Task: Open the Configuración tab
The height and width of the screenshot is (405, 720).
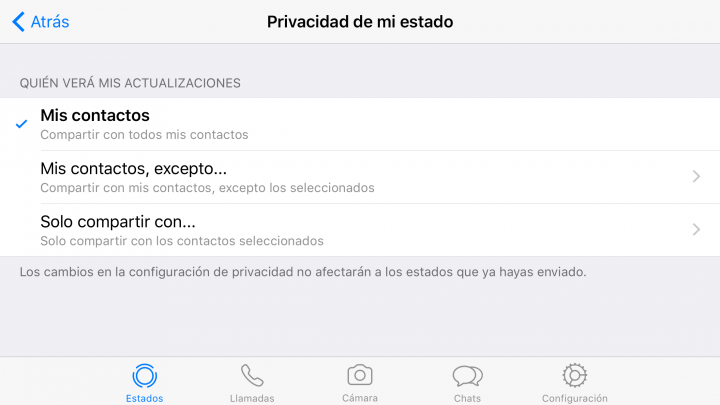Action: [x=574, y=382]
